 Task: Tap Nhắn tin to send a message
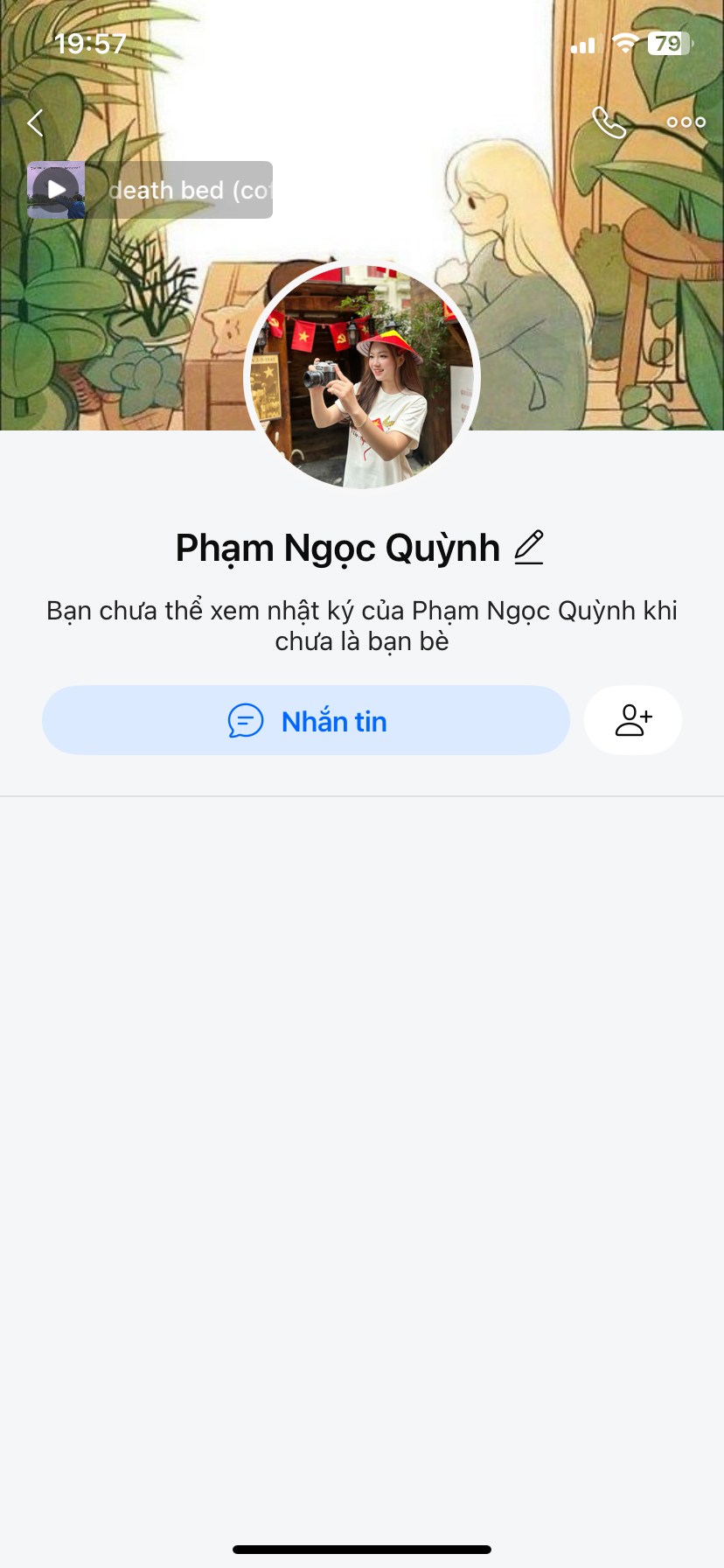306,721
